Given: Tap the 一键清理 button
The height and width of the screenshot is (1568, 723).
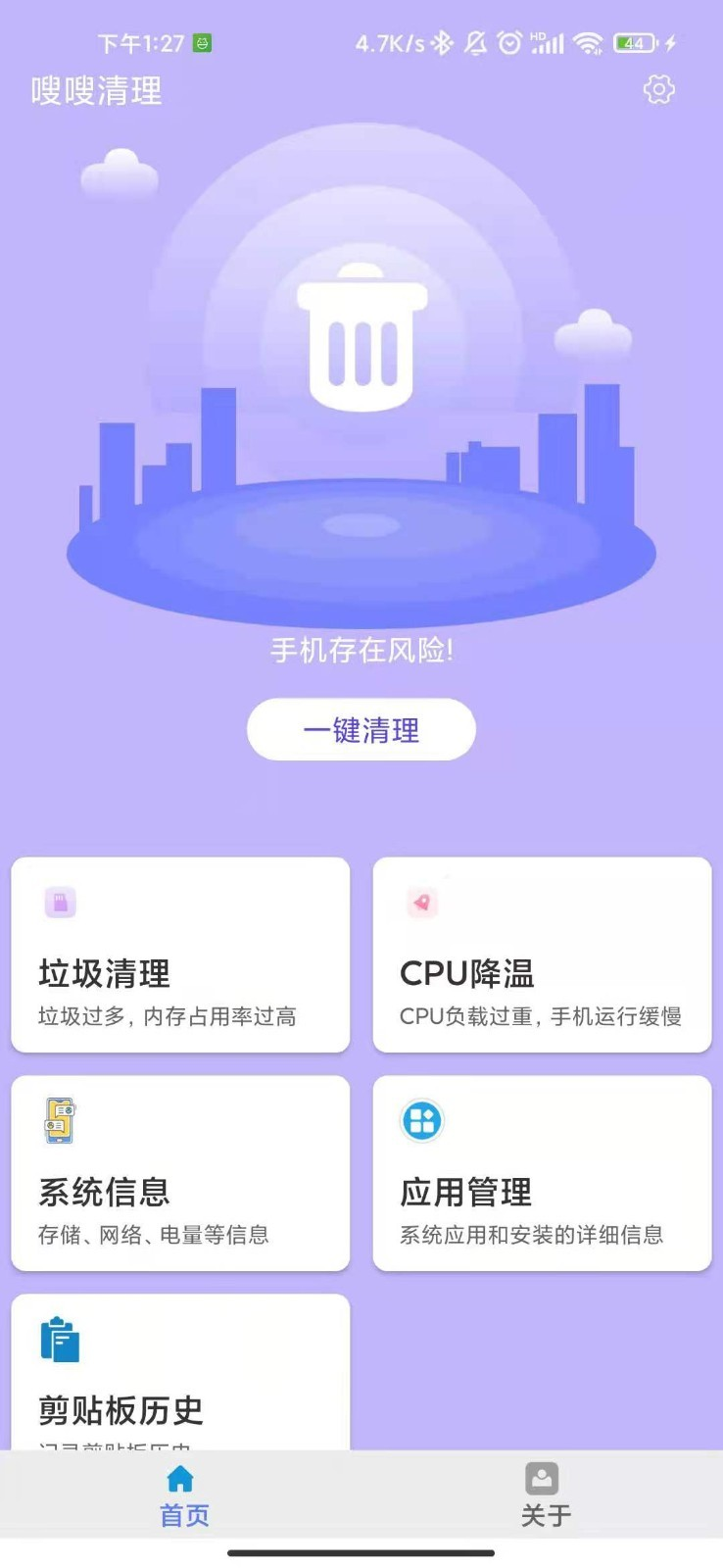Looking at the screenshot, I should click(361, 729).
